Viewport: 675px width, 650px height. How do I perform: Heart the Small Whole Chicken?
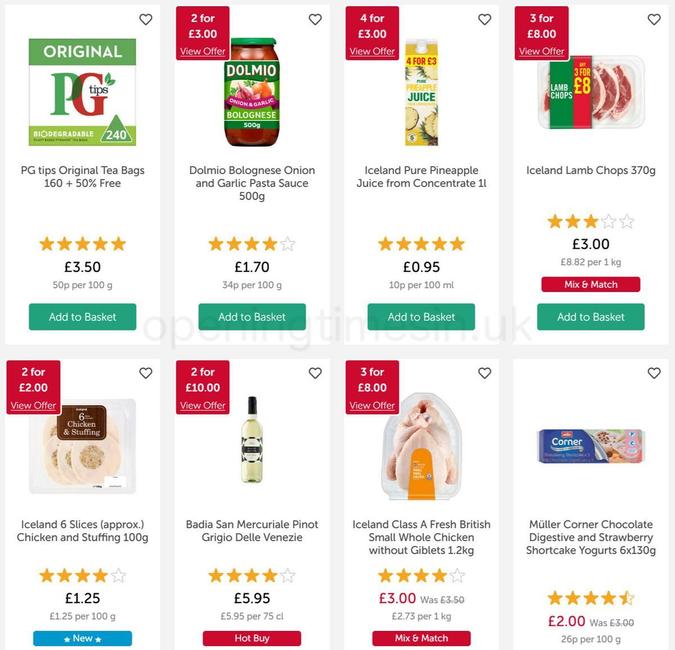click(485, 373)
